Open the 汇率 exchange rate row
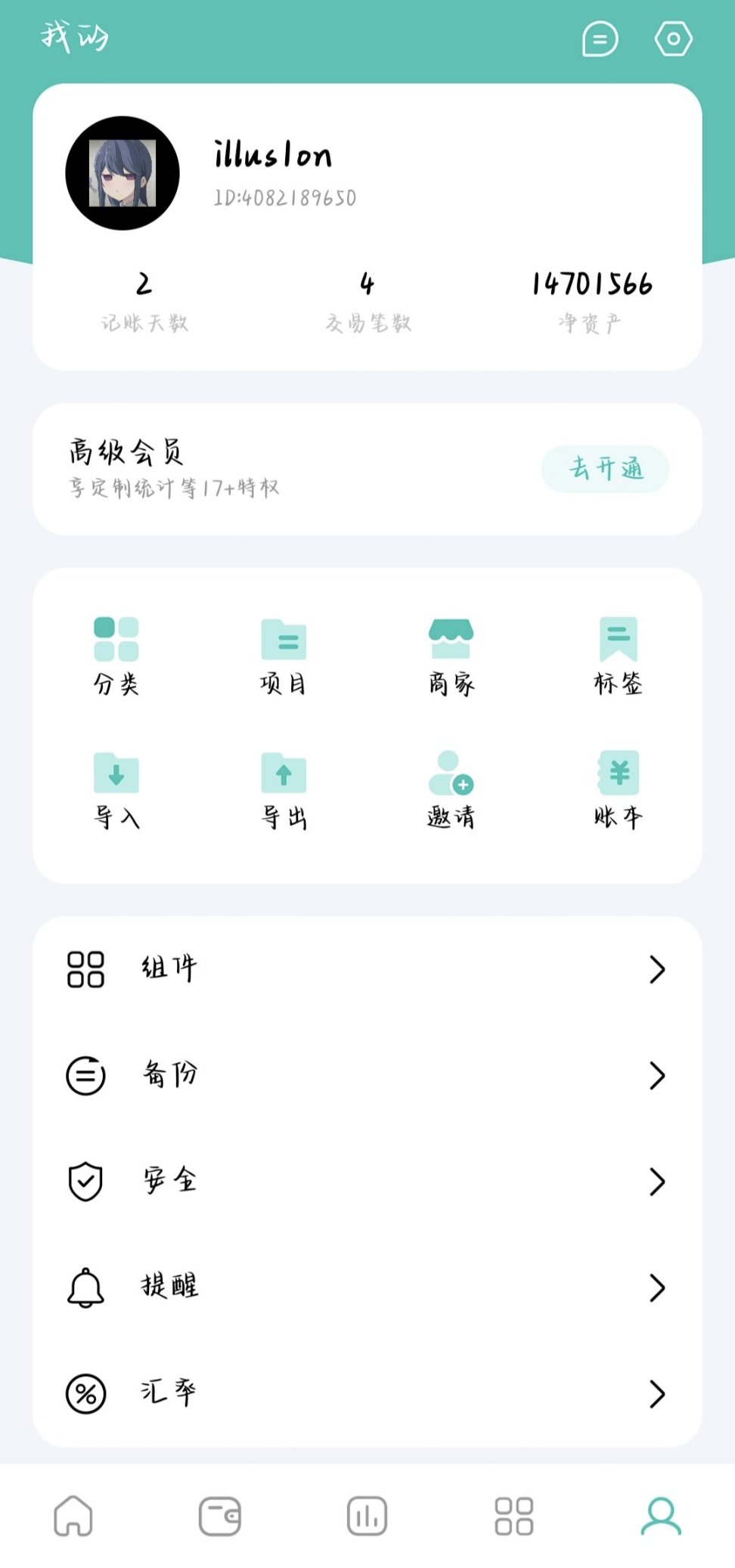This screenshot has height=1568, width=735. click(x=367, y=1393)
